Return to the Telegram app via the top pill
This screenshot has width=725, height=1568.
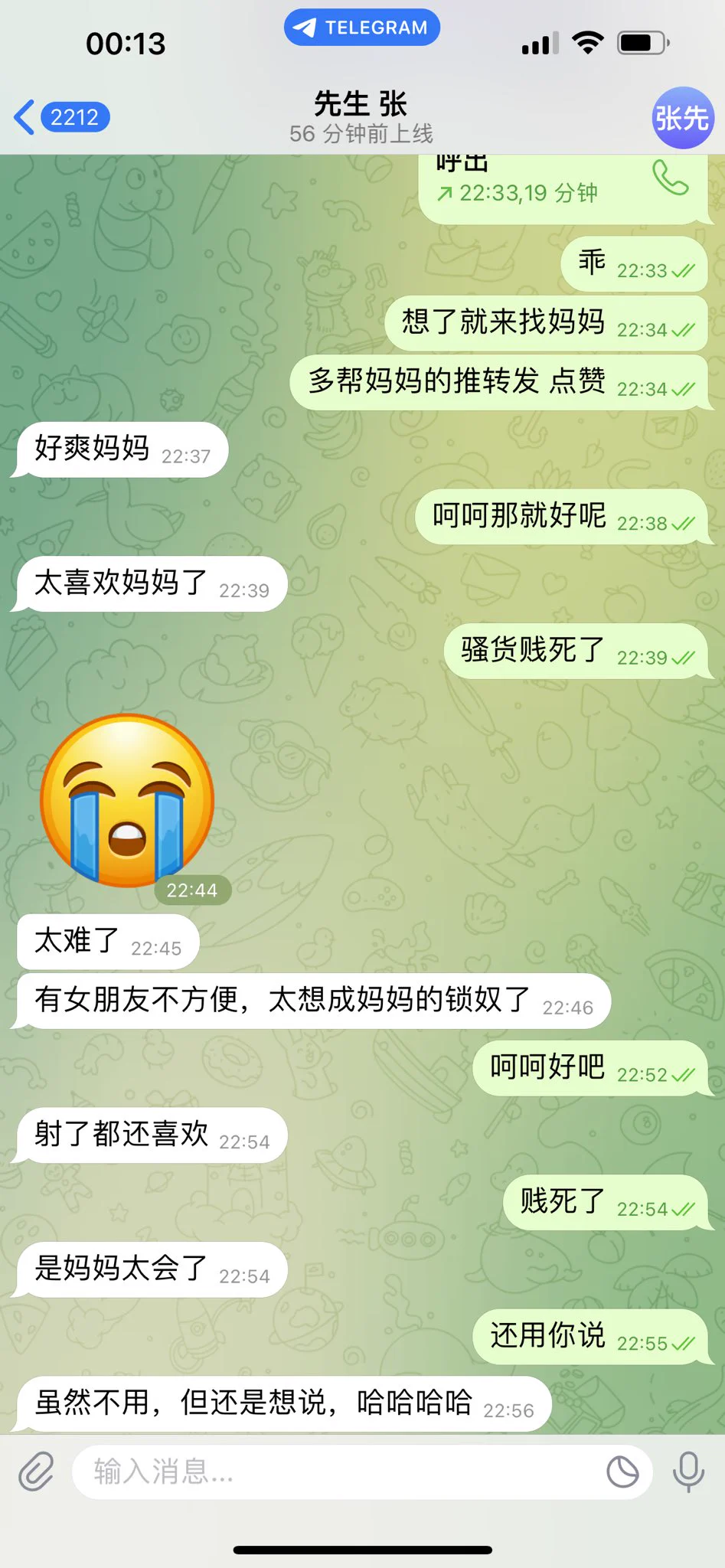click(x=362, y=28)
